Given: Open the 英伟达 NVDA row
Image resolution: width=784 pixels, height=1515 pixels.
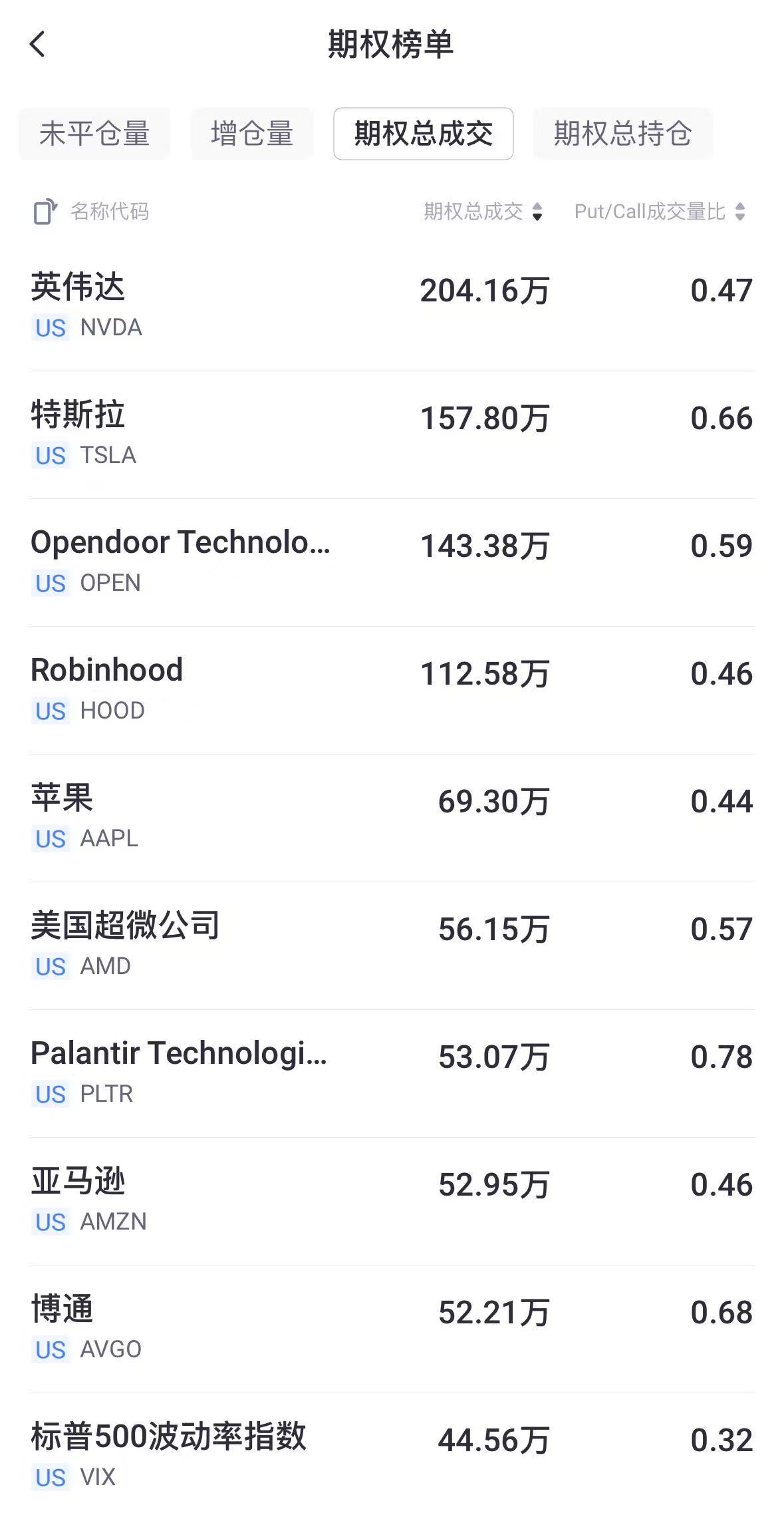Looking at the screenshot, I should pos(392,307).
